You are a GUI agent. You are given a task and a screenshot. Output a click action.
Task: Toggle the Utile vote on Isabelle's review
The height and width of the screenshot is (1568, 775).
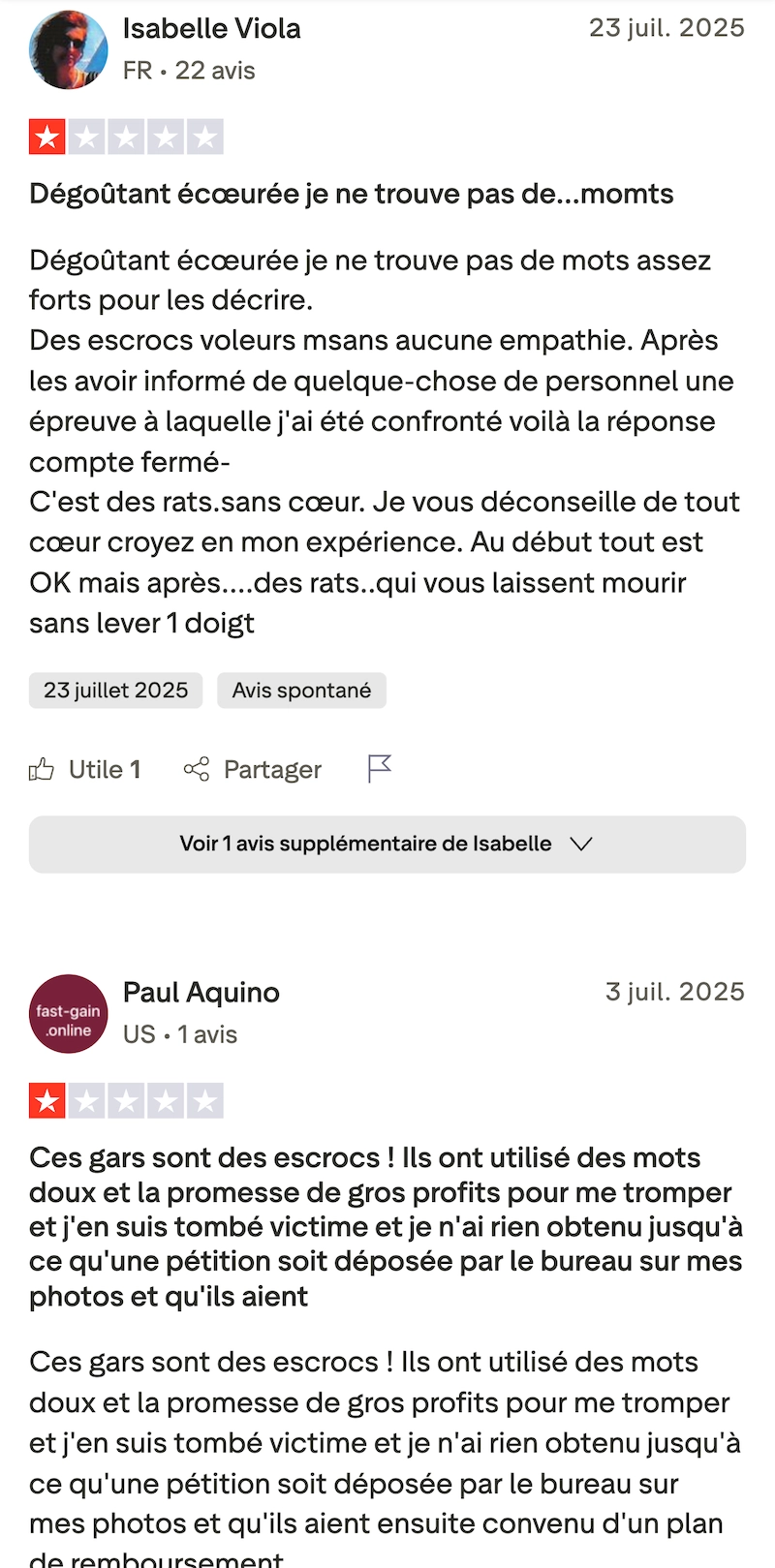tap(85, 768)
